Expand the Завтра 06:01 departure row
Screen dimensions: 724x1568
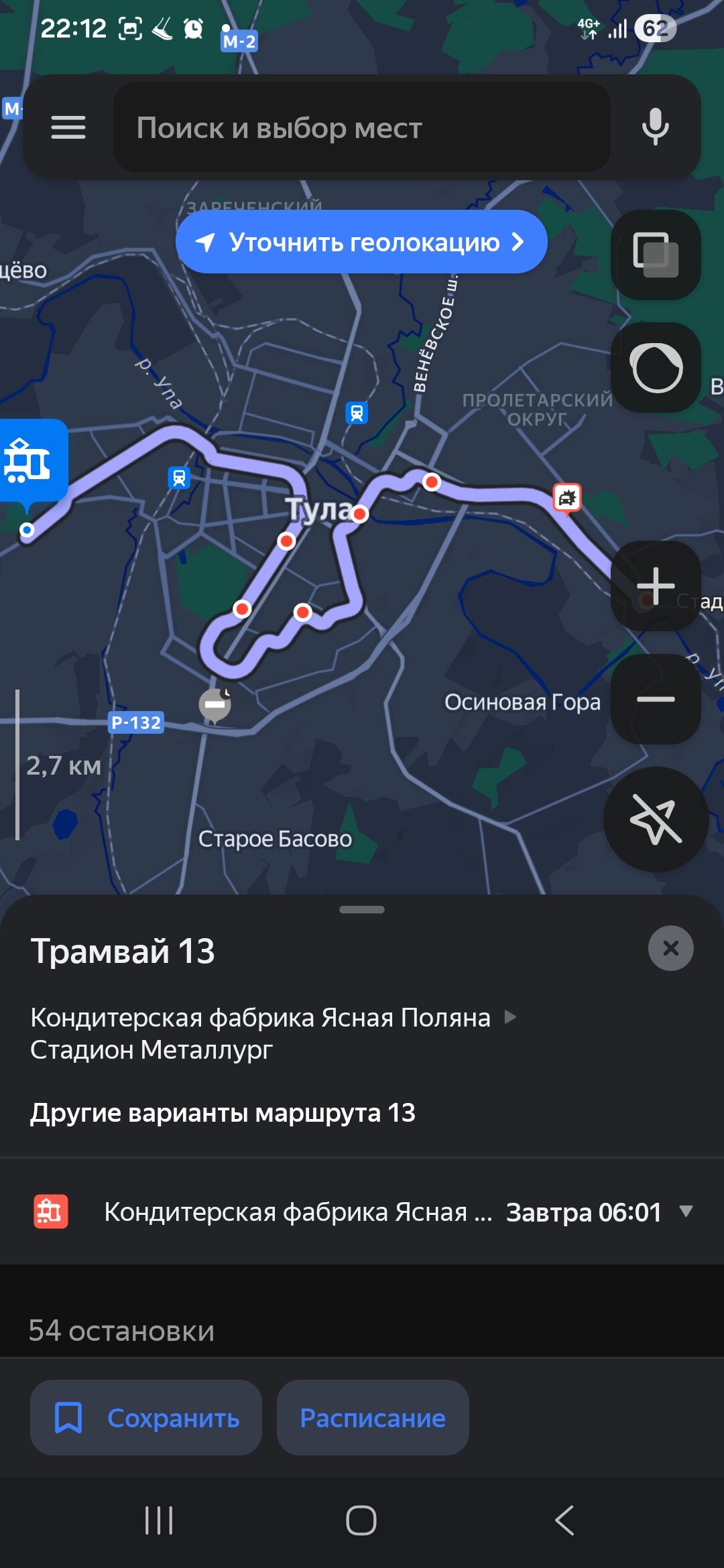tap(685, 1211)
